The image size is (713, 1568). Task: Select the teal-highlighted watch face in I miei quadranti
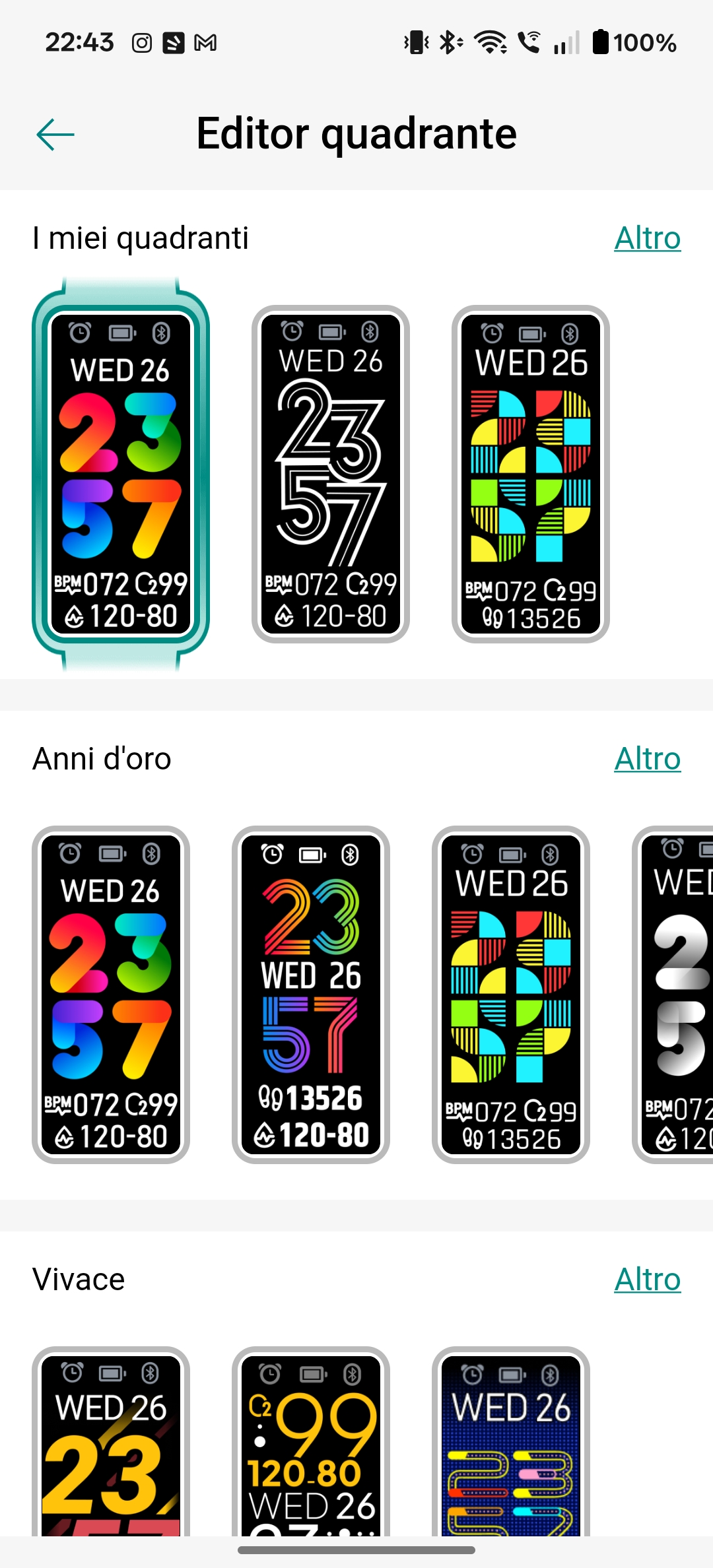point(121,474)
